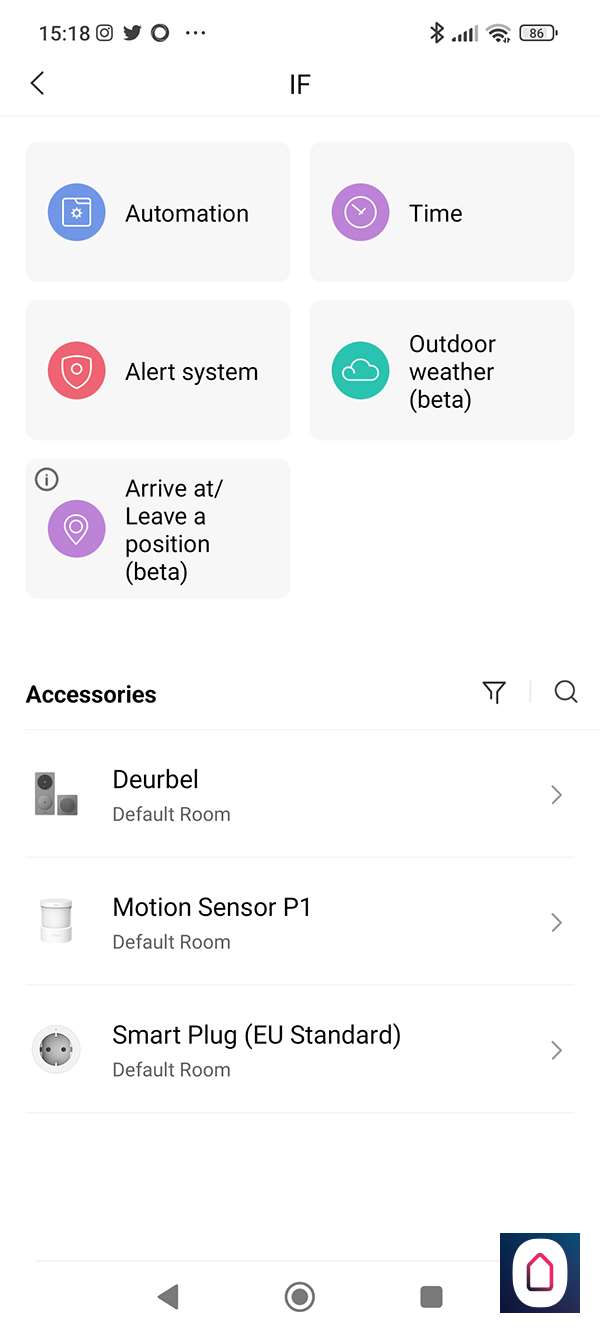This screenshot has height=1333, width=600.
Task: Tap the system home button
Action: [299, 1297]
